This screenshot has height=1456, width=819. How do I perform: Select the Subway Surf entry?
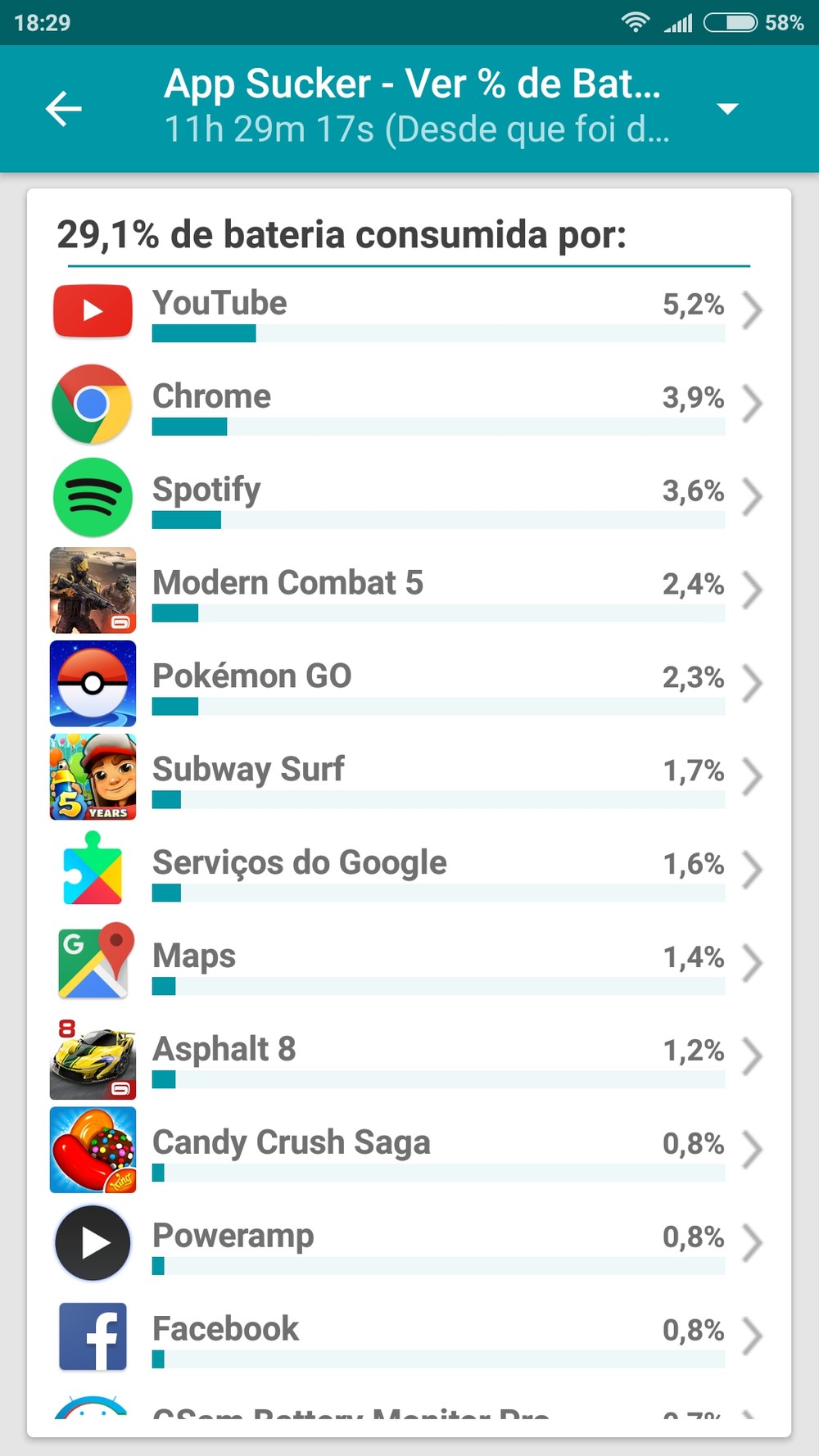click(x=409, y=777)
